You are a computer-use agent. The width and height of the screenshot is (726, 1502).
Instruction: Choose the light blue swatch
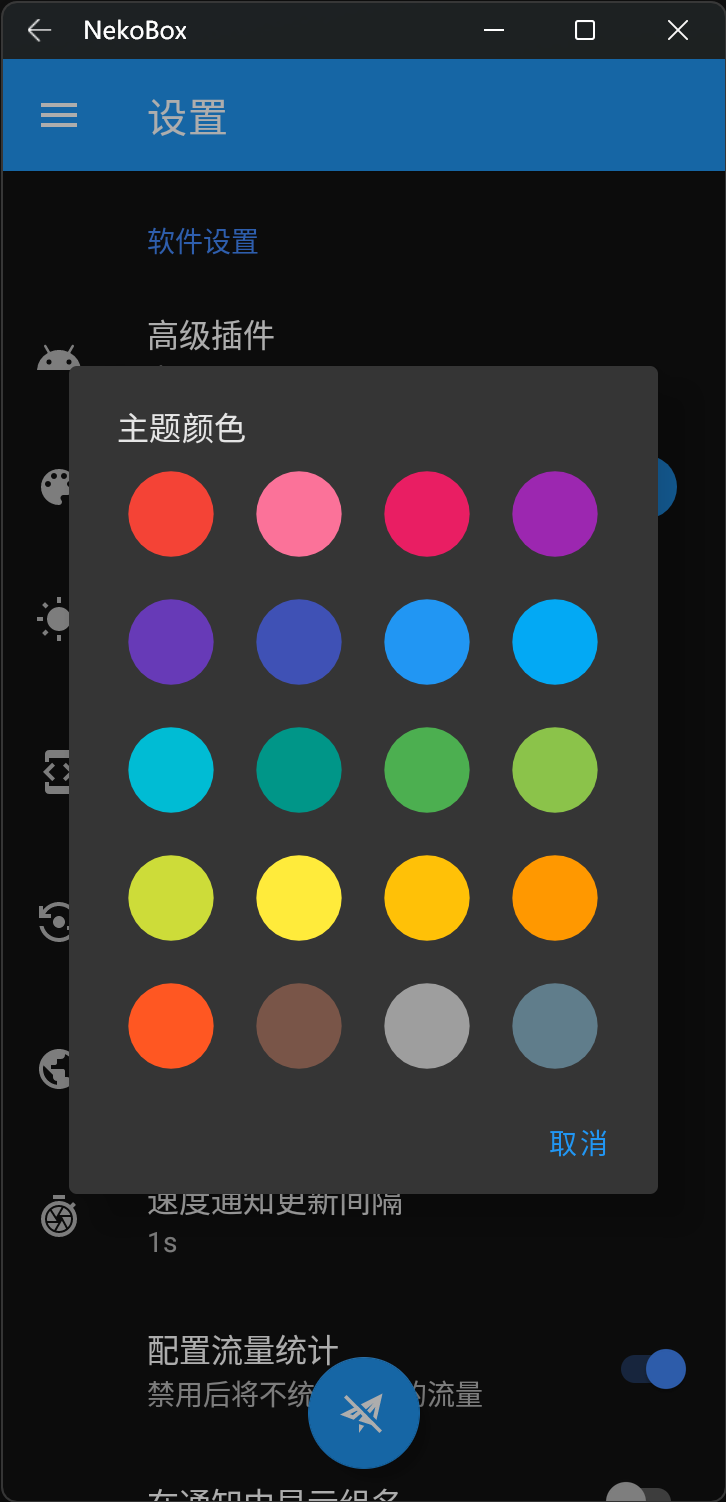[555, 642]
